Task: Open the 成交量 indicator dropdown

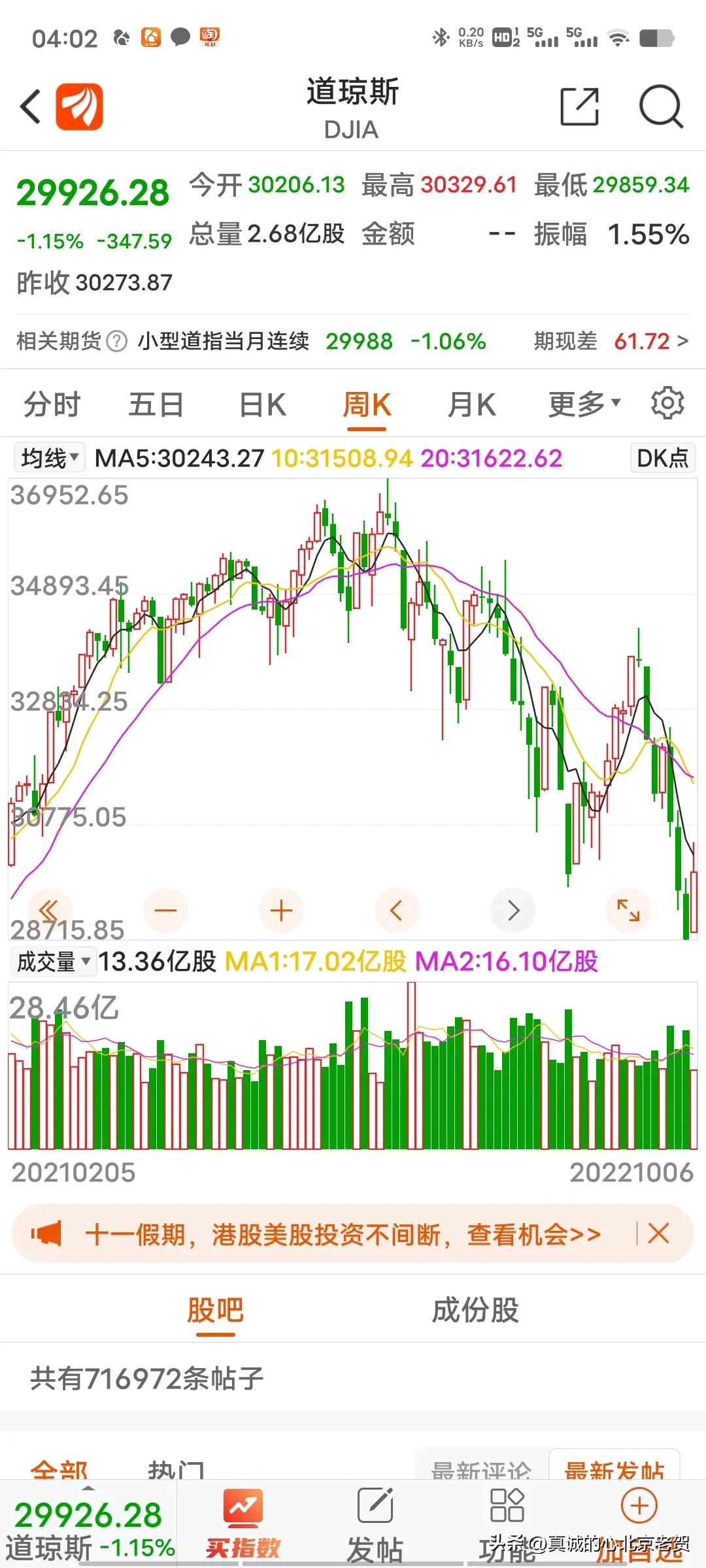Action: (x=54, y=962)
